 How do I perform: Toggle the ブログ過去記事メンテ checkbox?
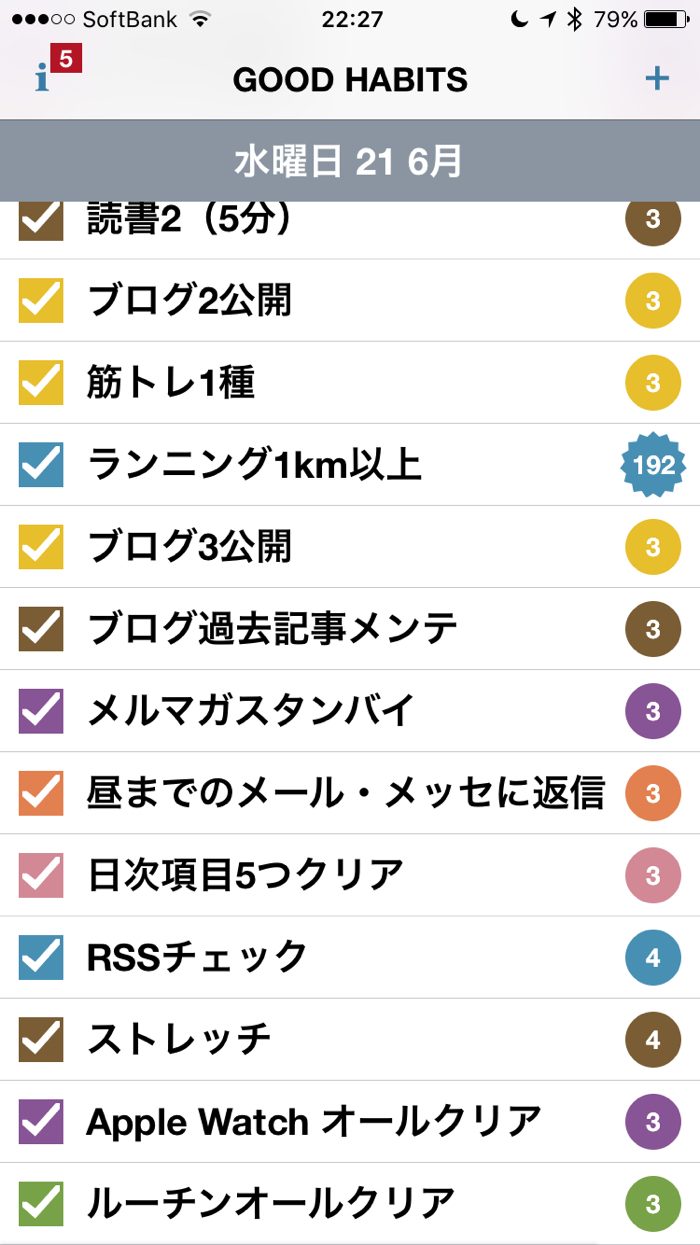41,629
